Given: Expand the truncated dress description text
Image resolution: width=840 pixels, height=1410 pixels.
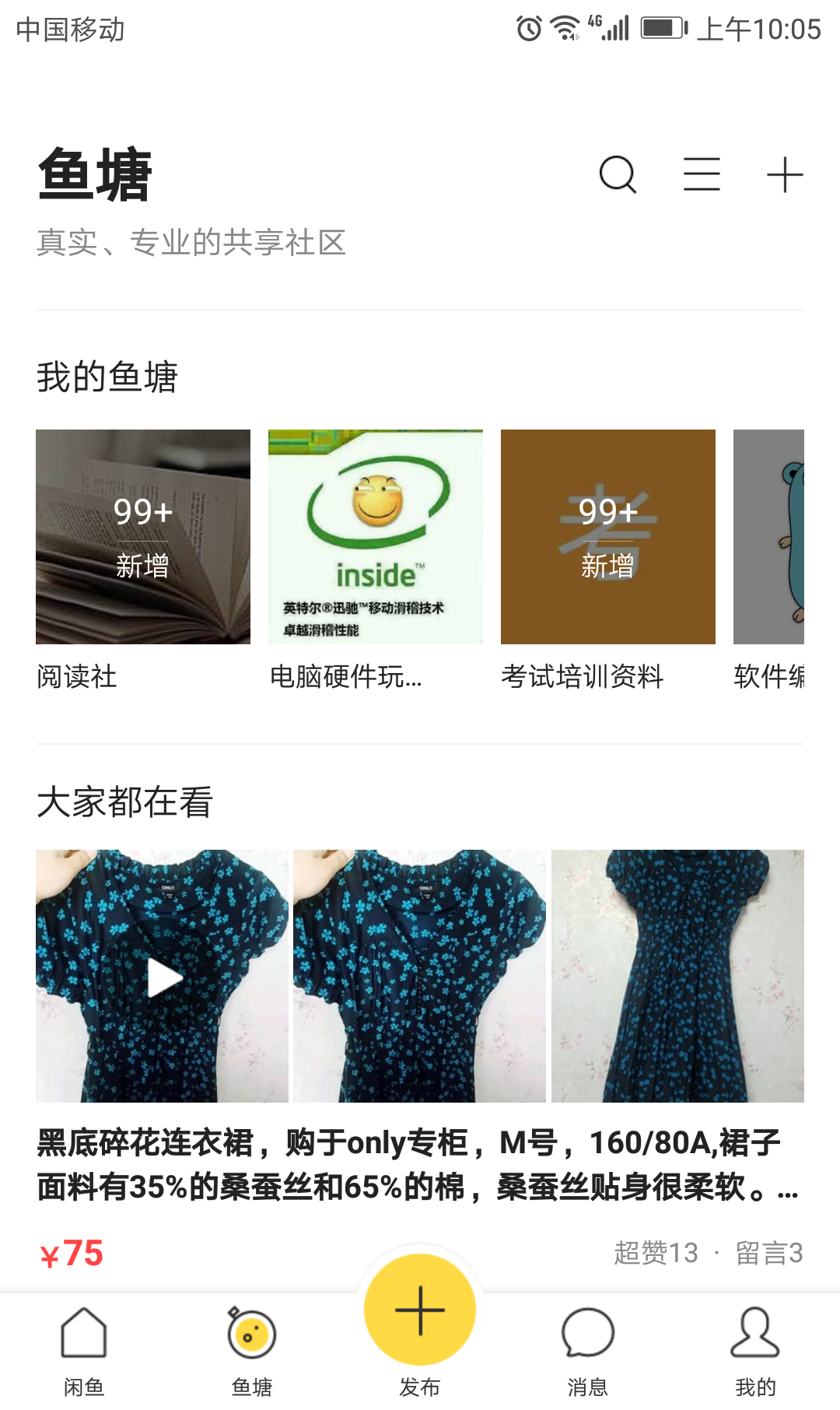Looking at the screenshot, I should (420, 1183).
